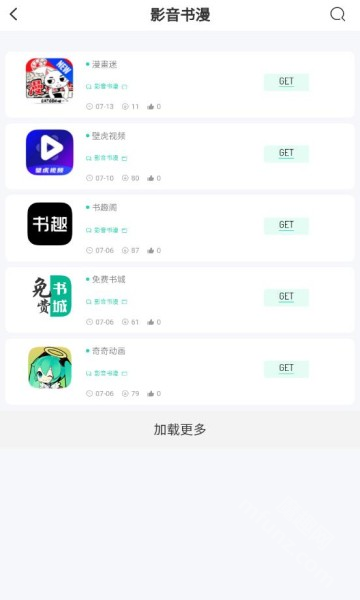This screenshot has height=600, width=360.
Task: Load more apps with 加载更多
Action: 180,429
